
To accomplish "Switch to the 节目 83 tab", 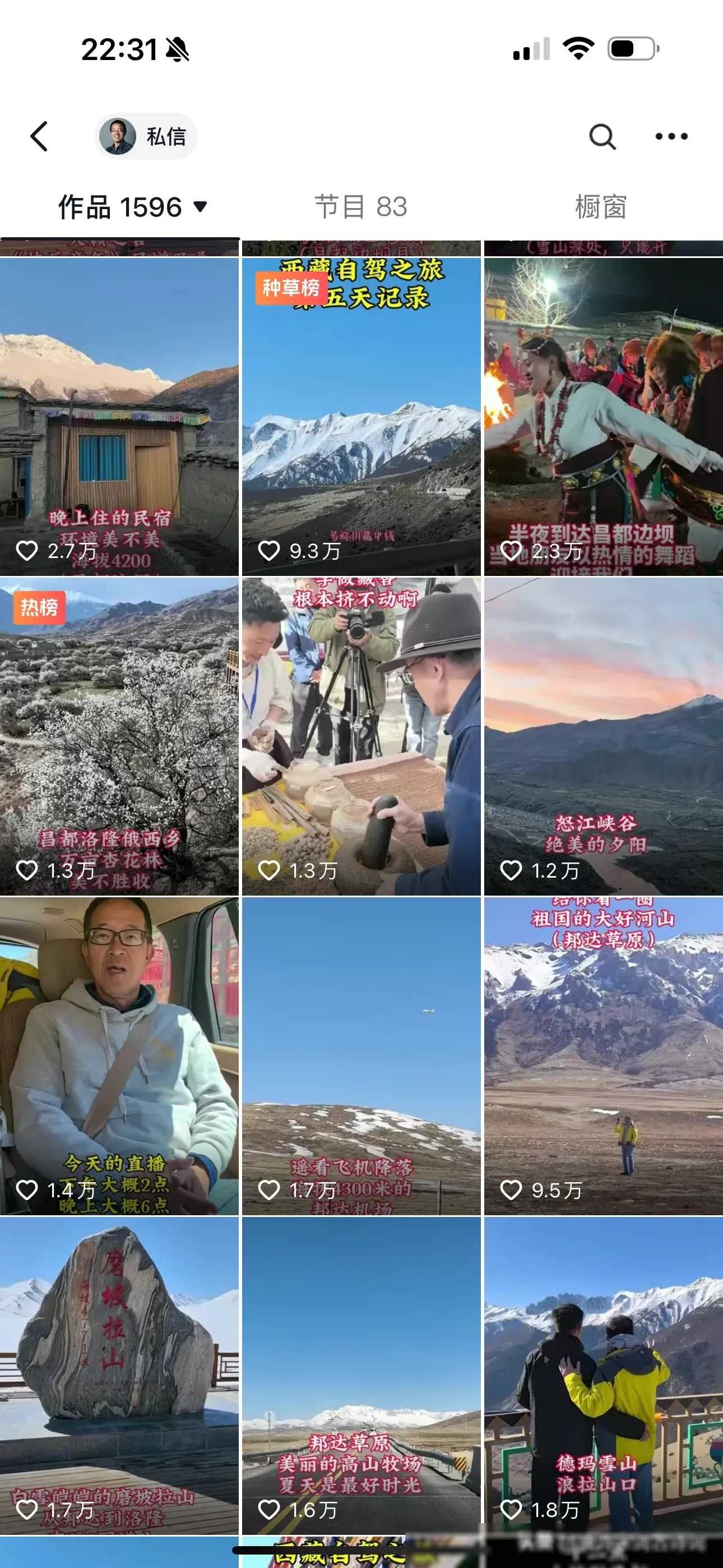I will [x=361, y=207].
